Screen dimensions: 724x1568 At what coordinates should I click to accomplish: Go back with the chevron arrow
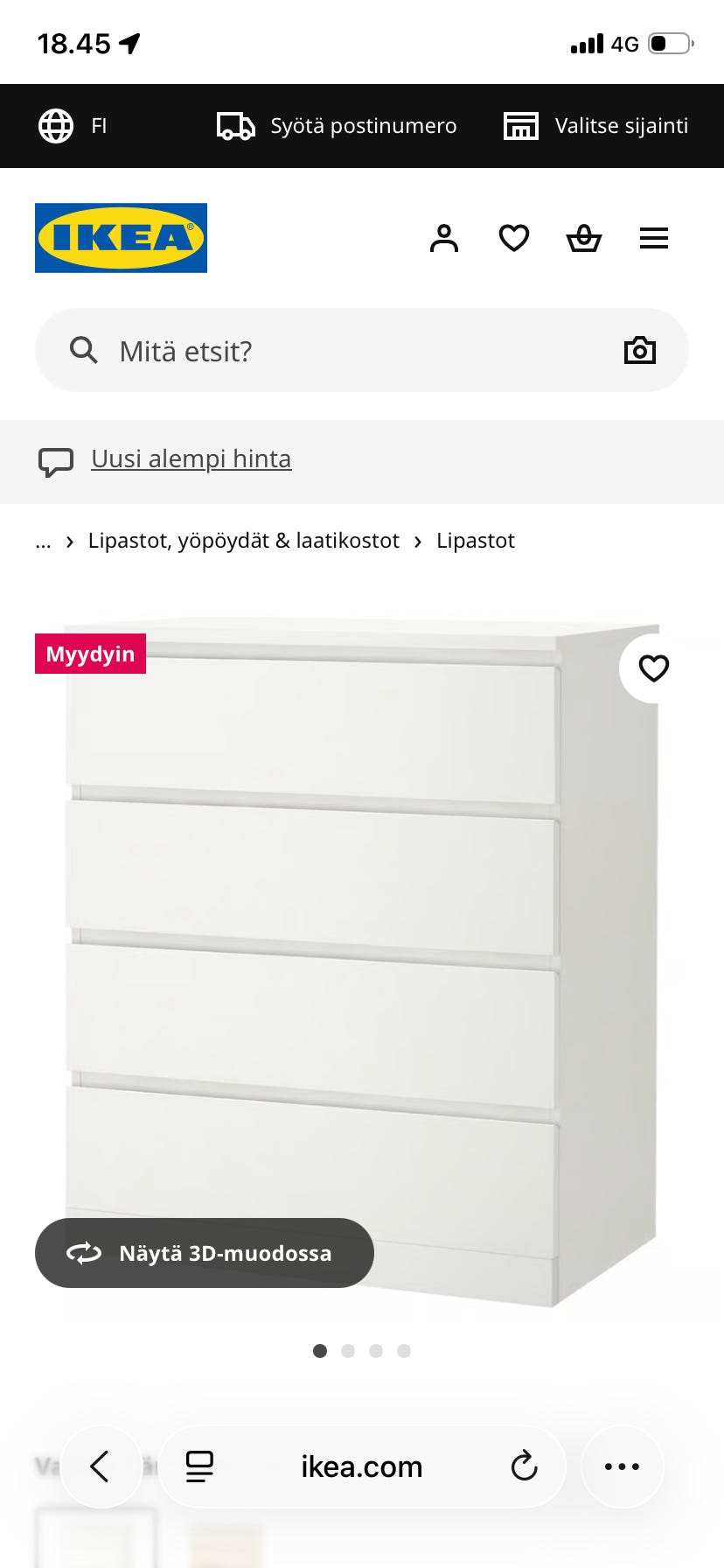point(101,1466)
